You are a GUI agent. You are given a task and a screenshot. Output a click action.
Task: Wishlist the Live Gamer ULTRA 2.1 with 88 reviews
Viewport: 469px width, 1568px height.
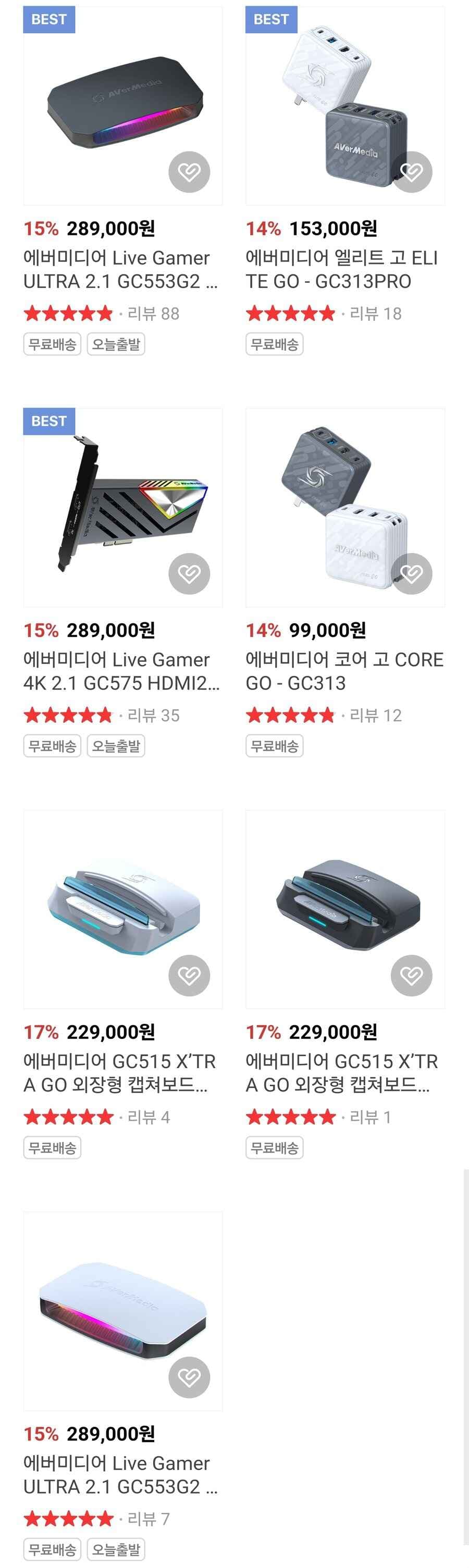click(x=189, y=172)
